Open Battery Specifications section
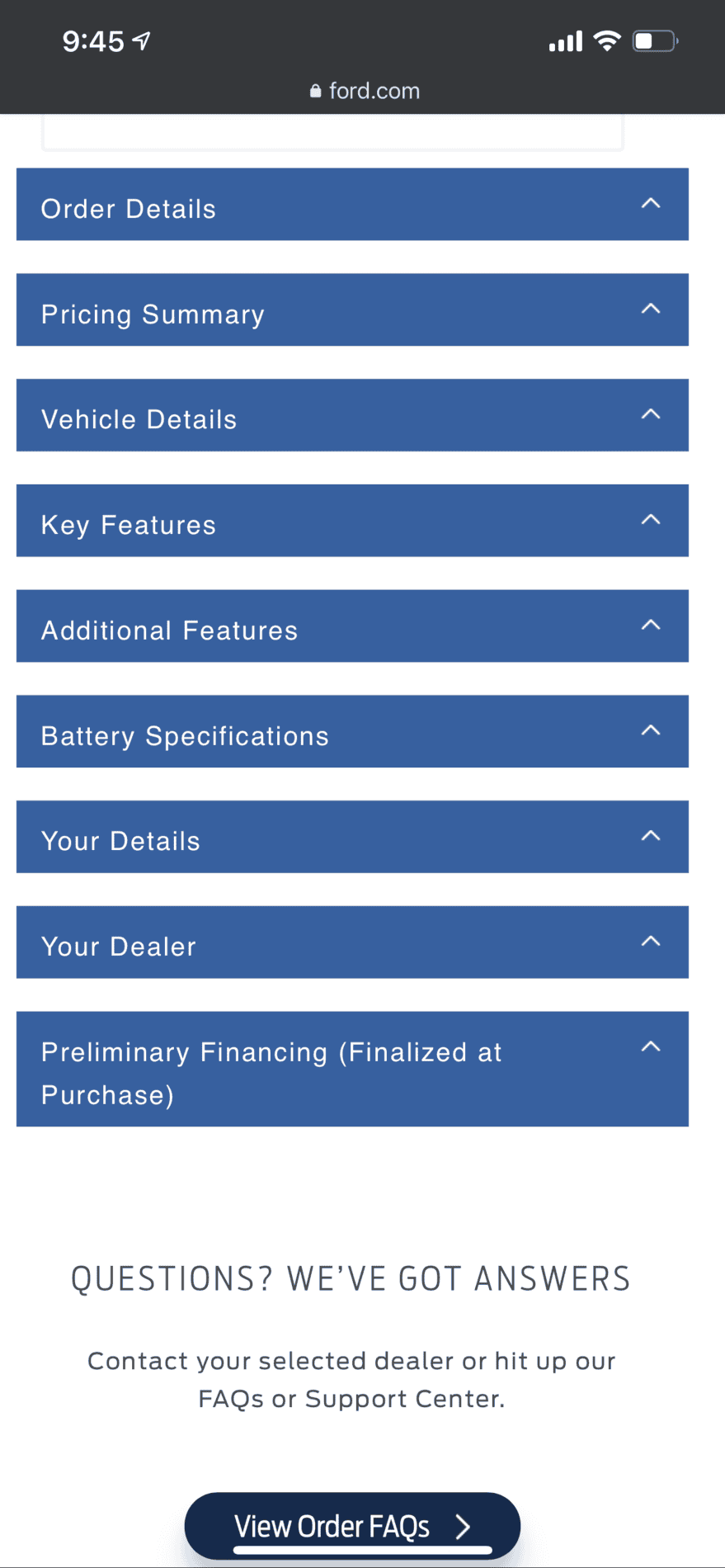Image resolution: width=725 pixels, height=1568 pixels. coord(352,732)
